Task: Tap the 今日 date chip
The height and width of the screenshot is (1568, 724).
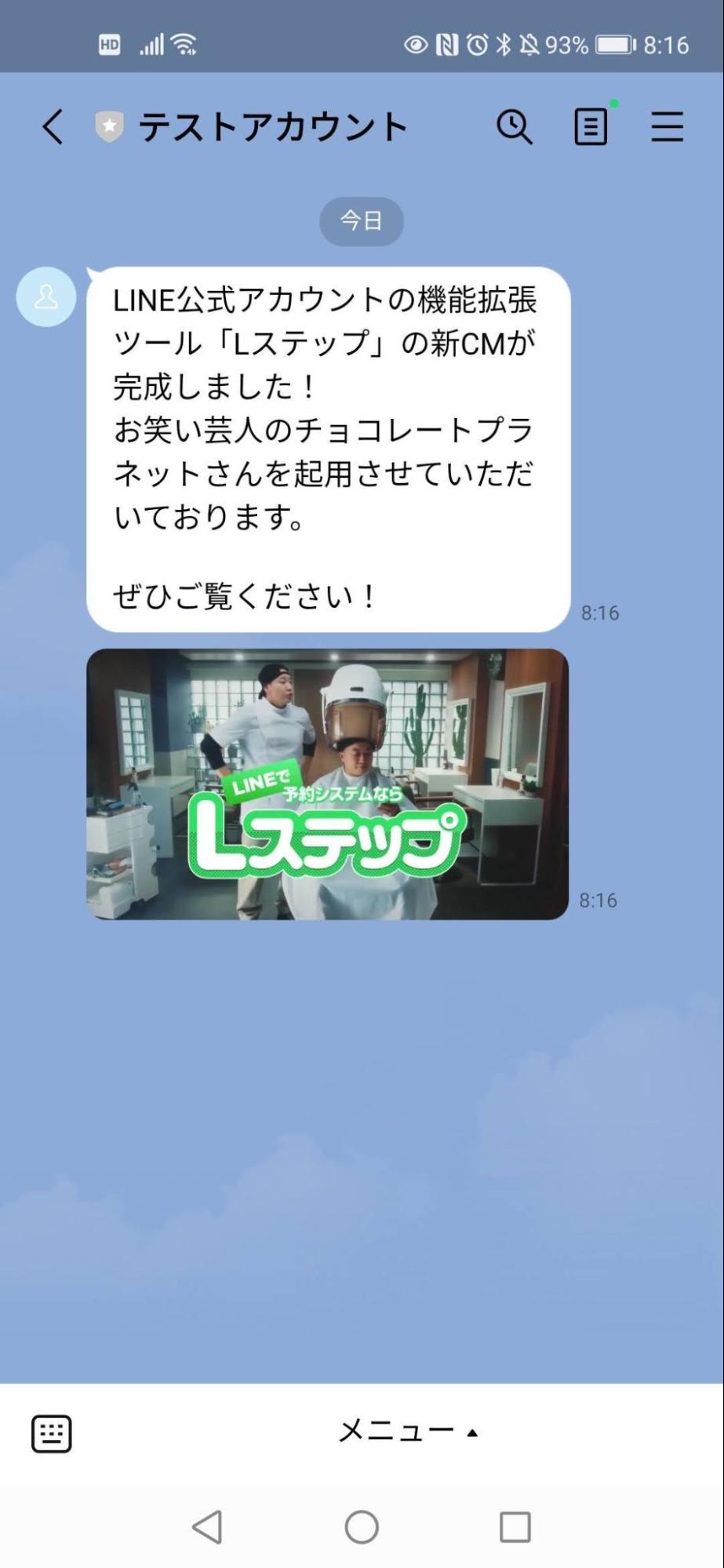Action: click(362, 221)
